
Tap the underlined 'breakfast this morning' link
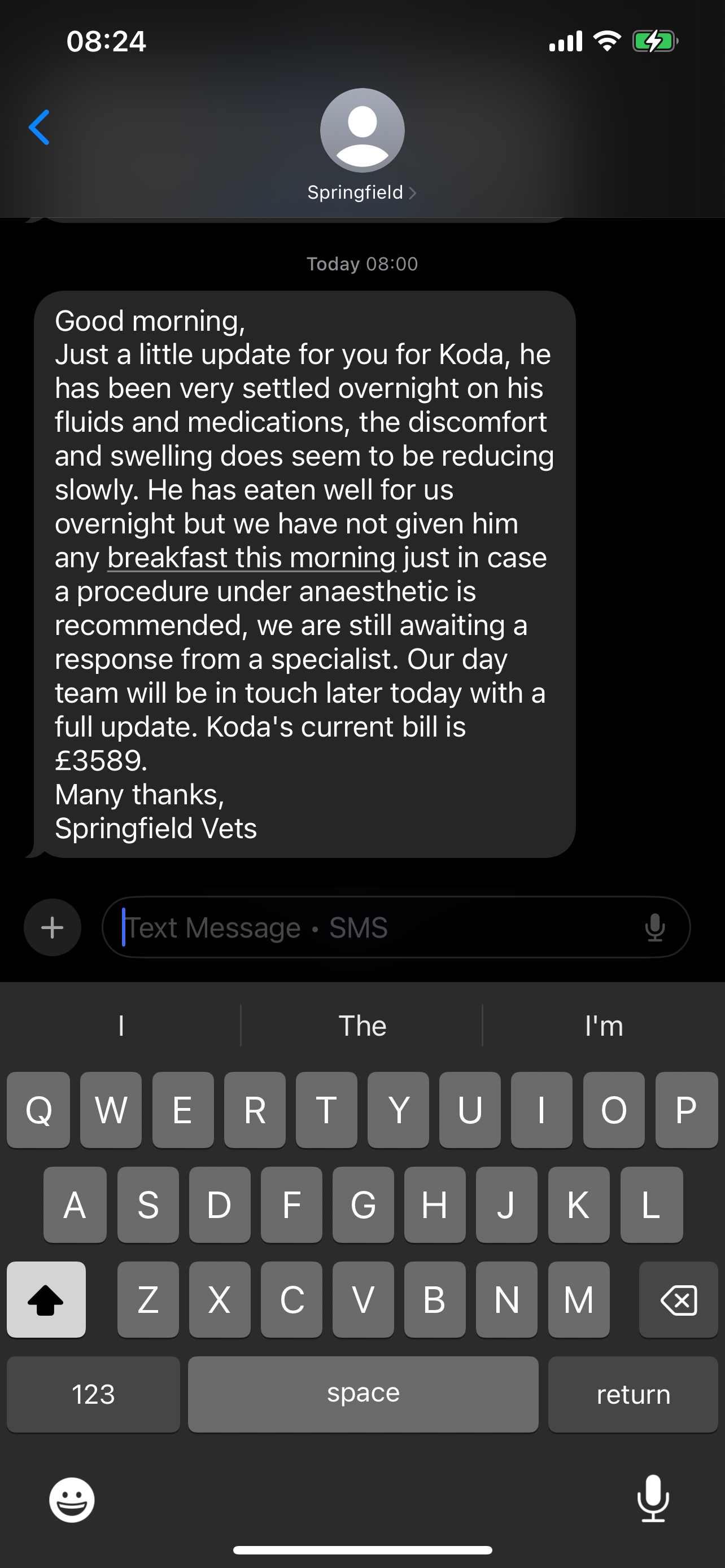tap(251, 558)
